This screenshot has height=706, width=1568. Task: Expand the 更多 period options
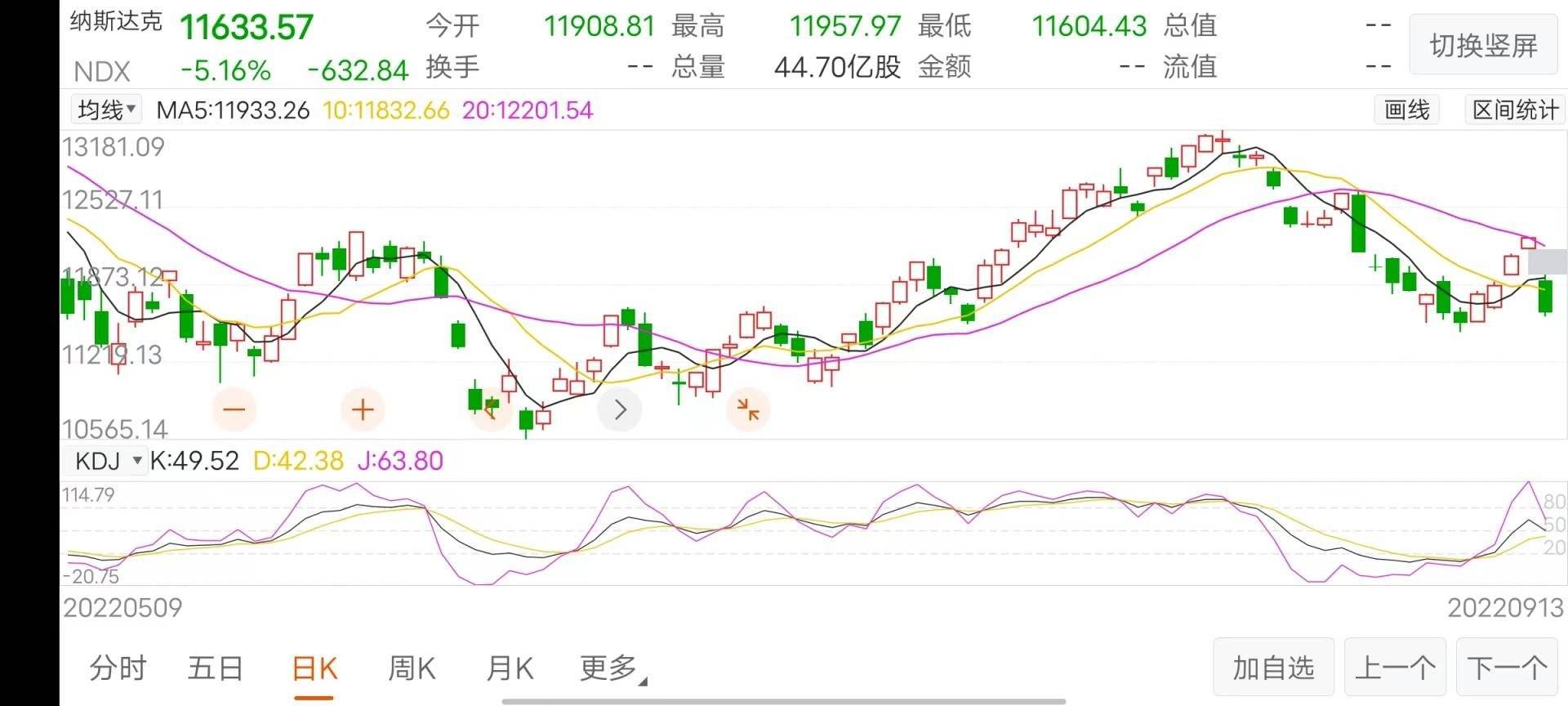pos(611,668)
